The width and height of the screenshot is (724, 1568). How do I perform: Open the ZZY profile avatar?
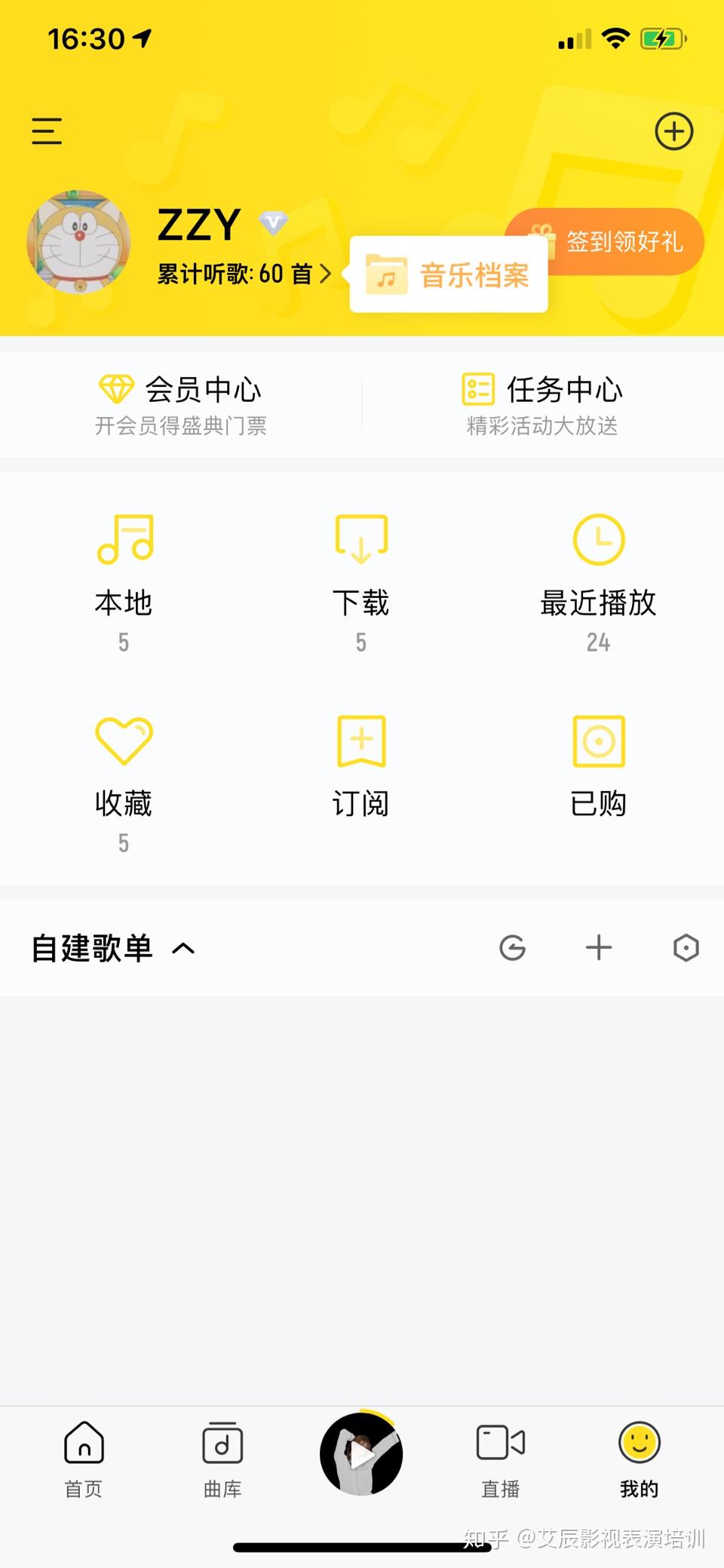(78, 242)
